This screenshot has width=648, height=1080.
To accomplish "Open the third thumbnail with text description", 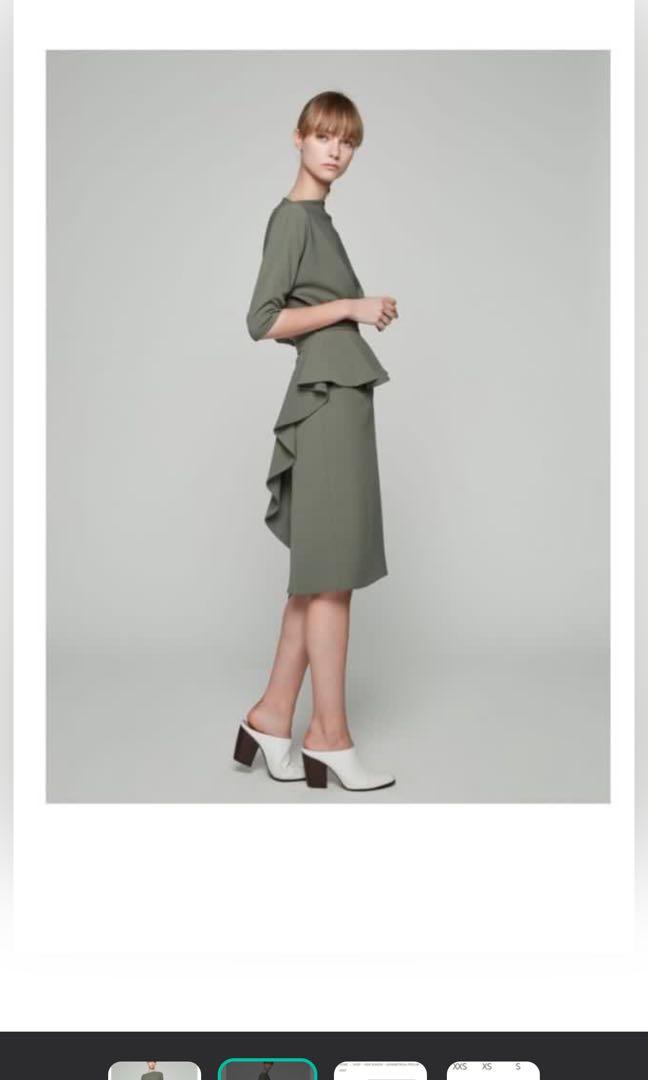I will [380, 1070].
